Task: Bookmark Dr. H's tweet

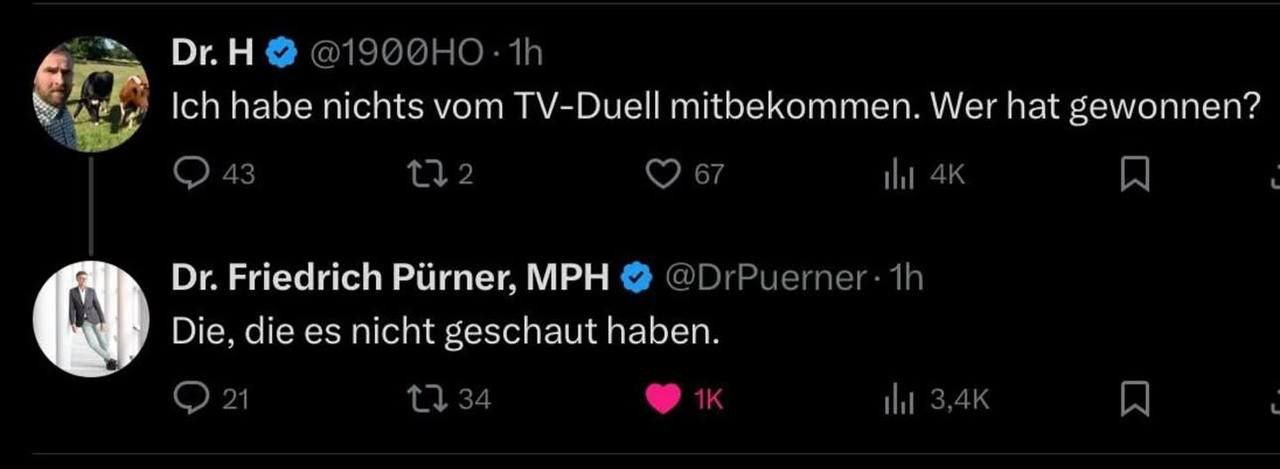Action: 1133,175
